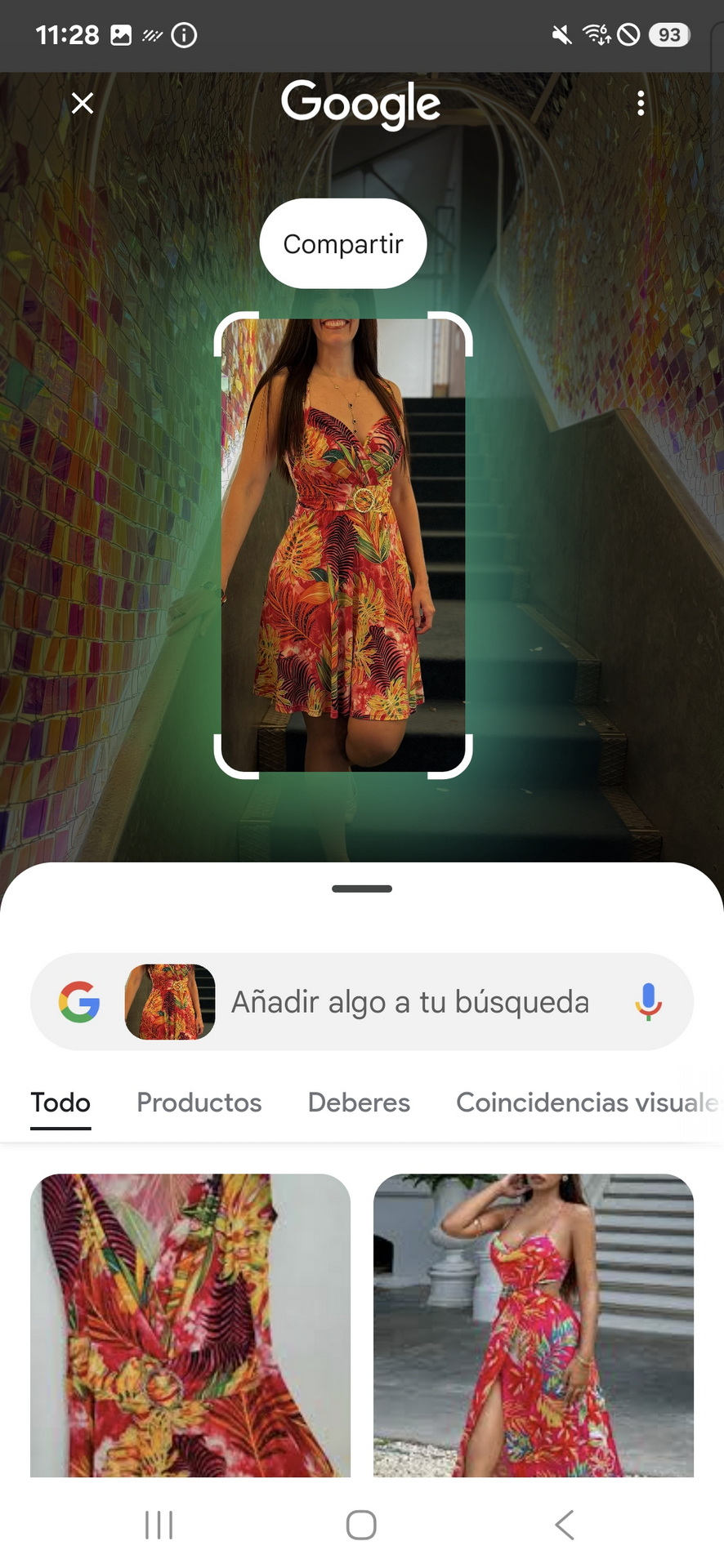Tap the Compartir button
Viewport: 724px width, 1568px height.
tap(343, 243)
